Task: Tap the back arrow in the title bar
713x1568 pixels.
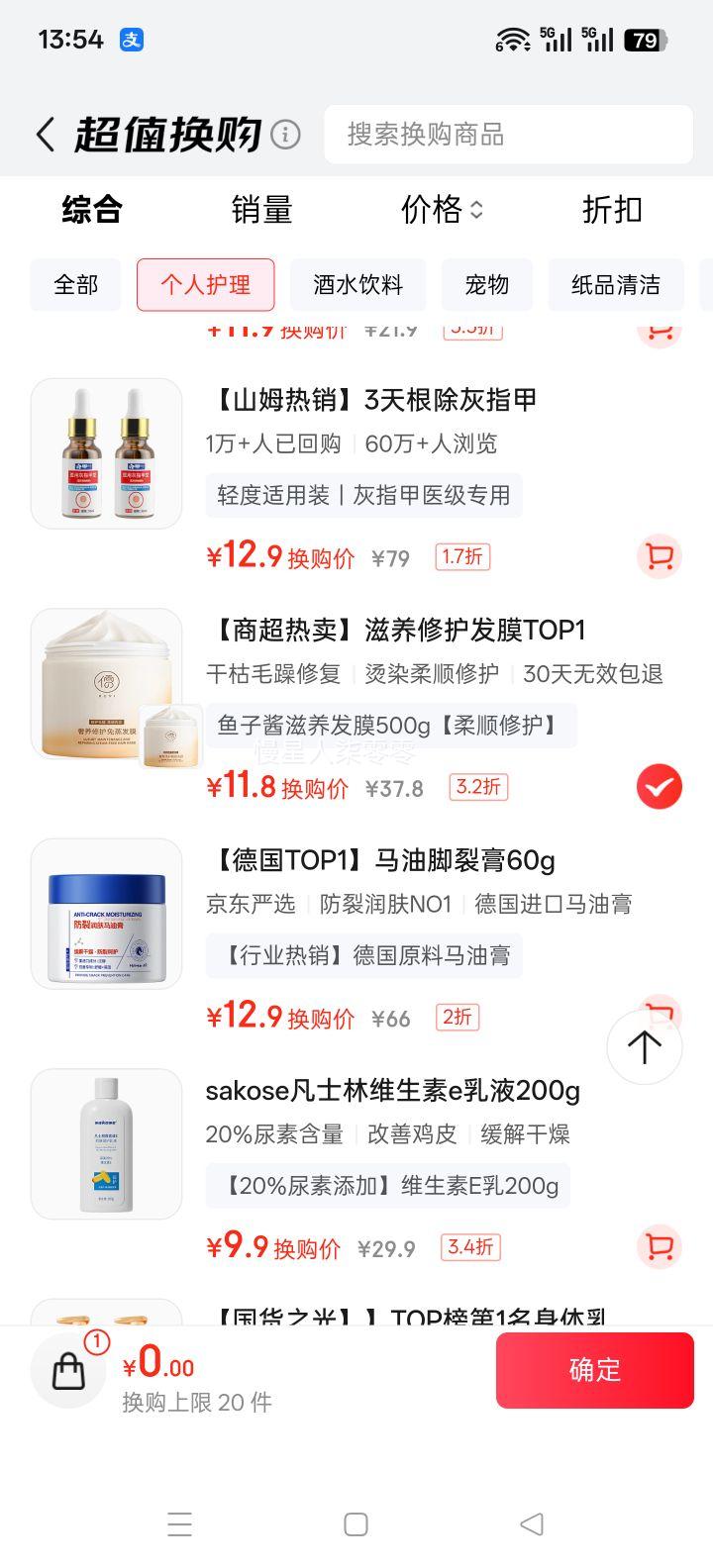Action: (x=44, y=132)
